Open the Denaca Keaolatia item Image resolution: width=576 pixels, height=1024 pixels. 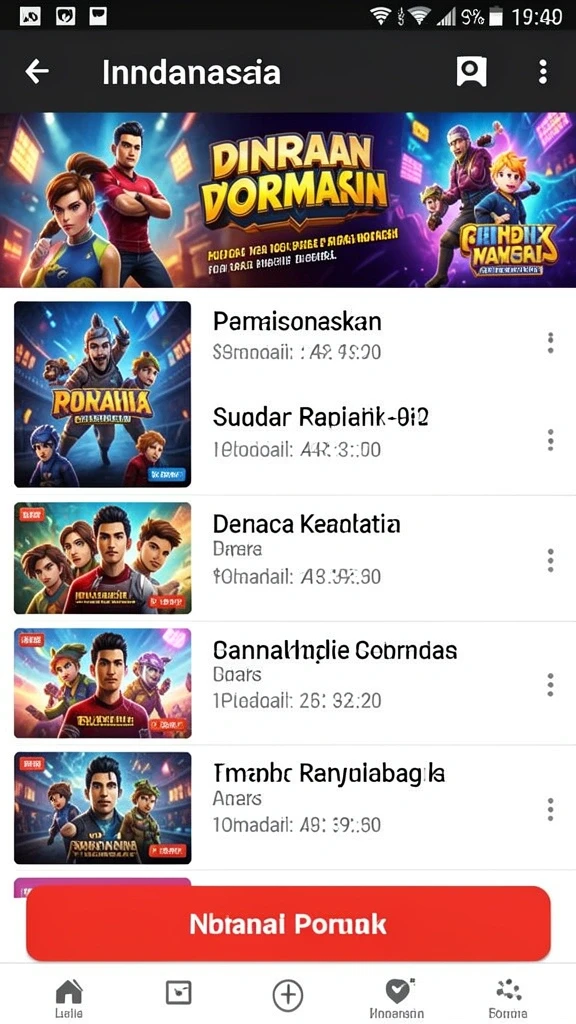[288, 558]
